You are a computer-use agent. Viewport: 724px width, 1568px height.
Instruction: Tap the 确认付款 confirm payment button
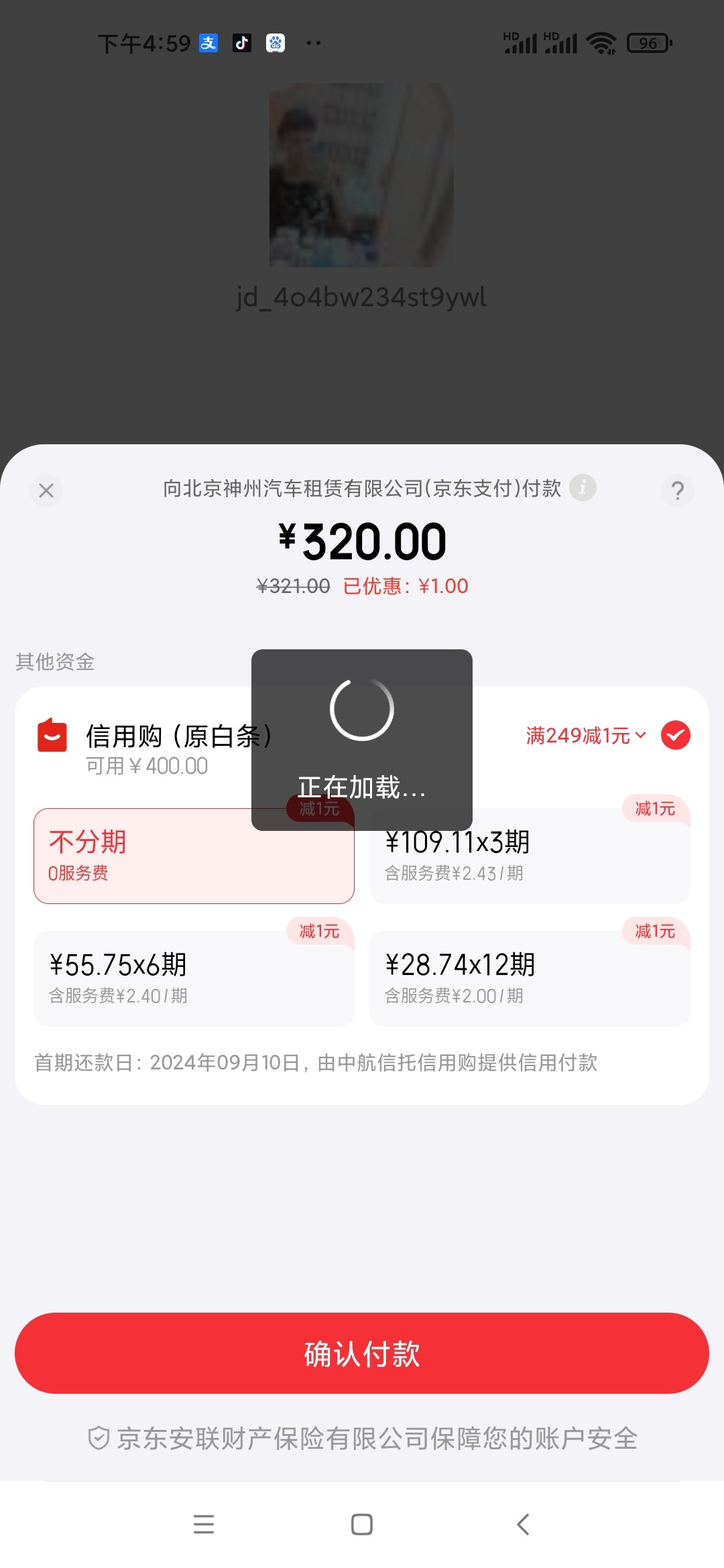click(362, 1354)
